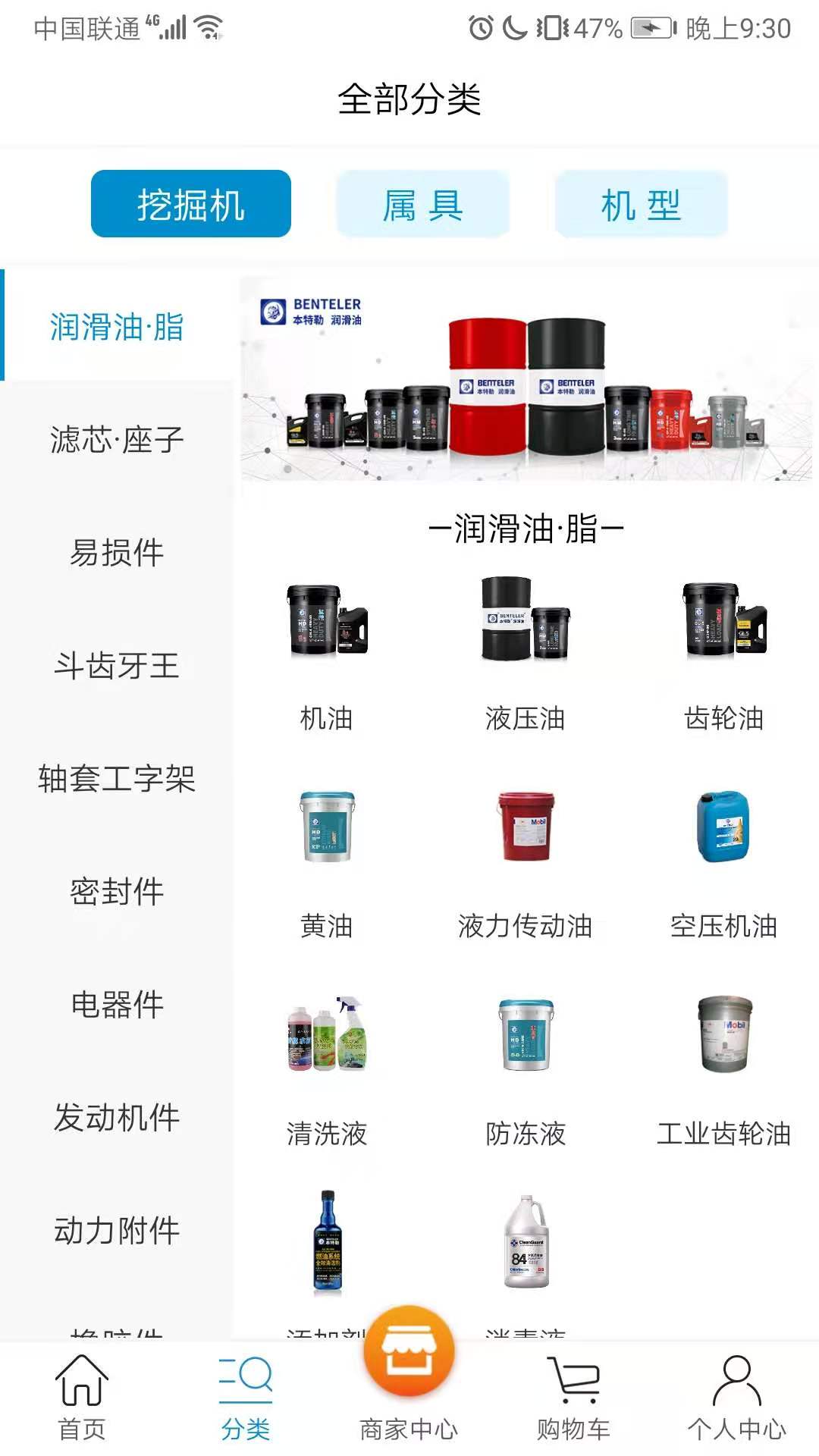Go to the 首页 home tab

(82, 1399)
